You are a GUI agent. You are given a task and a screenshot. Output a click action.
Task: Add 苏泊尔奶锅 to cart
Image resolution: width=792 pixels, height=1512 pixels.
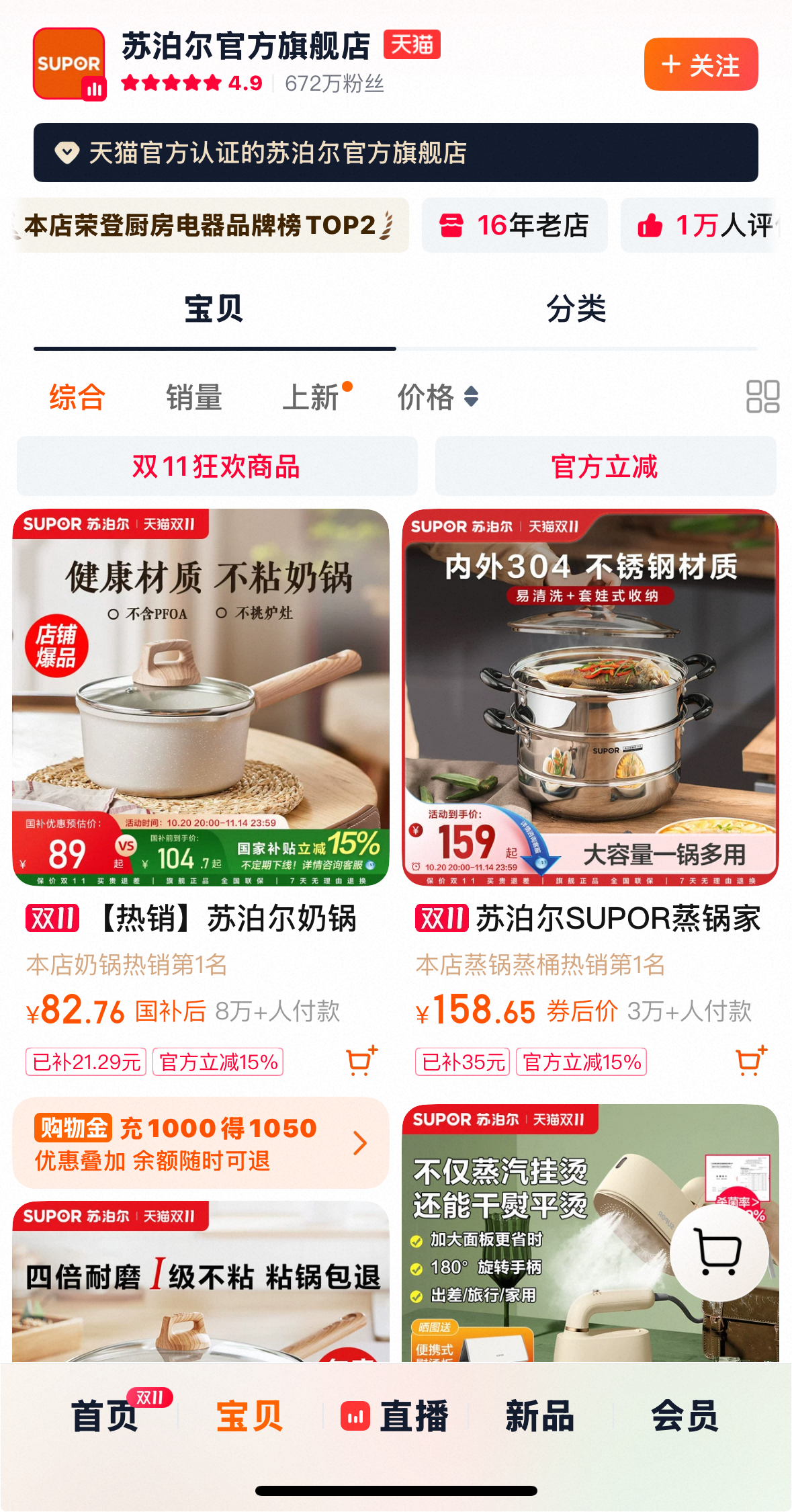tap(361, 1061)
